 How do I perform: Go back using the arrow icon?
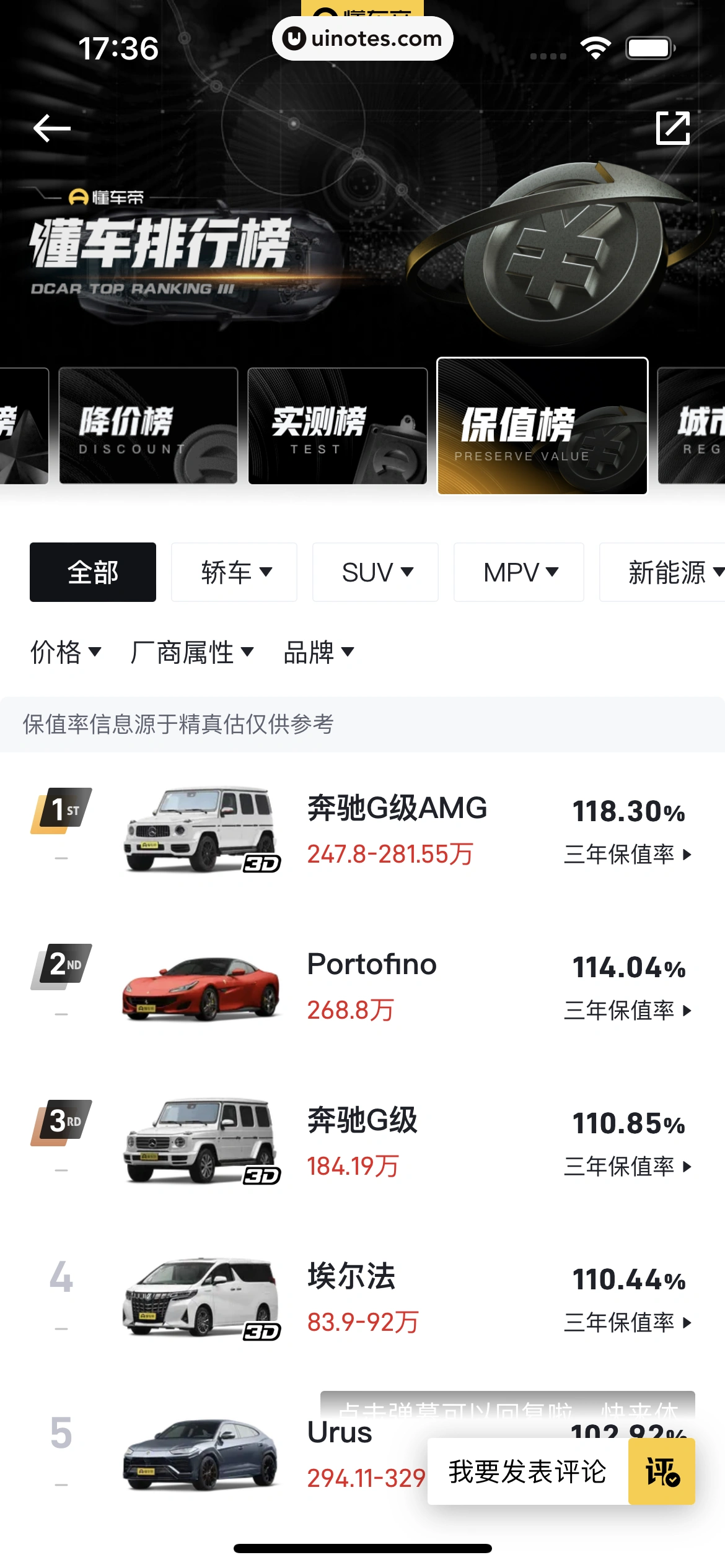click(x=52, y=128)
